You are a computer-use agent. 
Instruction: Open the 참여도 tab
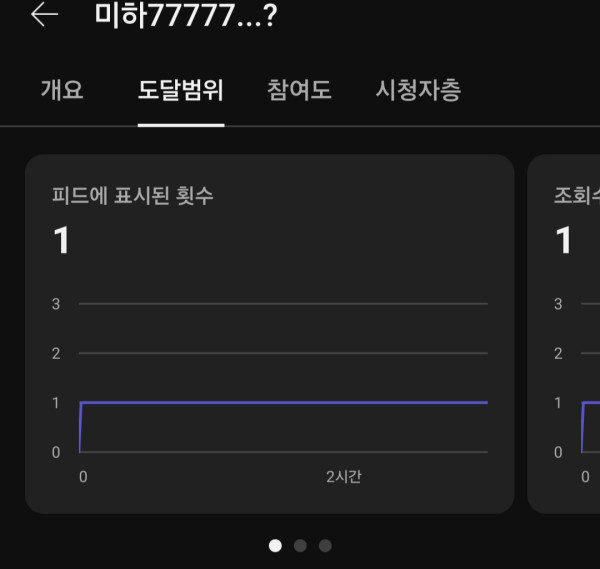299,90
